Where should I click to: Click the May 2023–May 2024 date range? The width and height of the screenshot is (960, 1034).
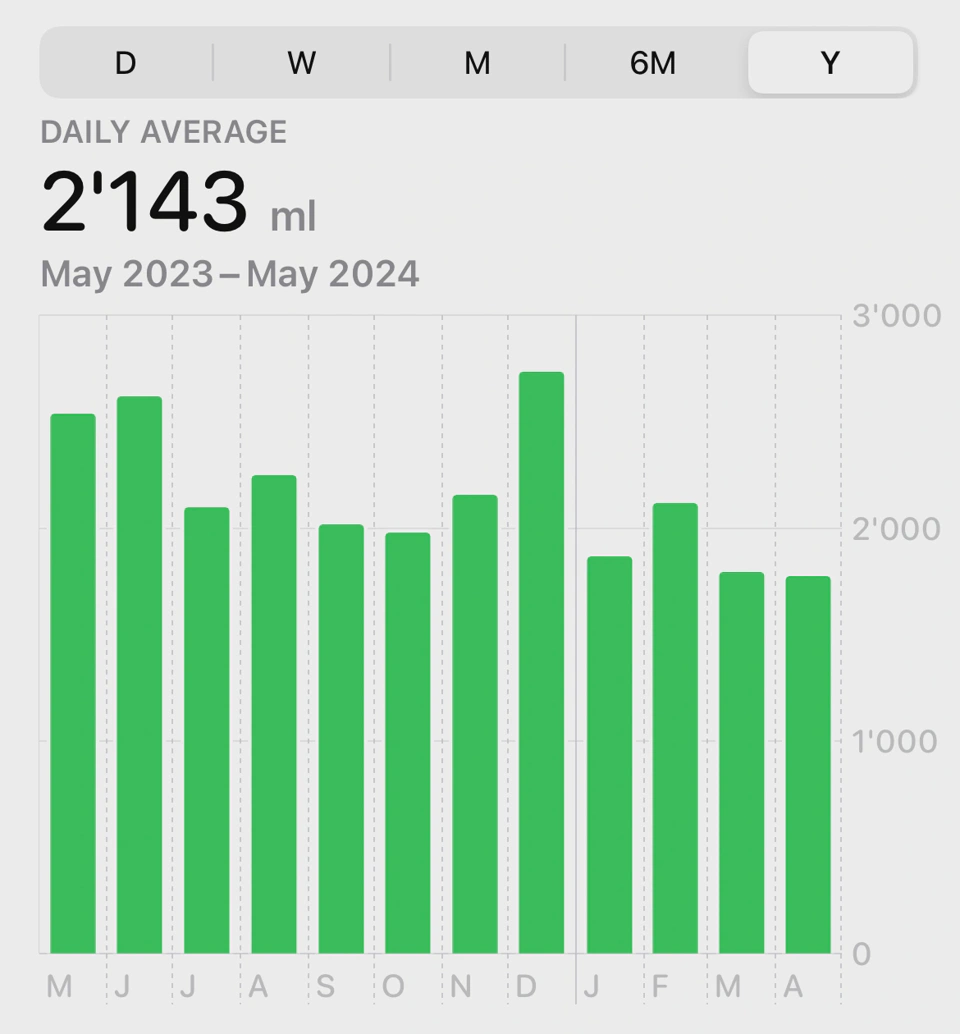(228, 274)
